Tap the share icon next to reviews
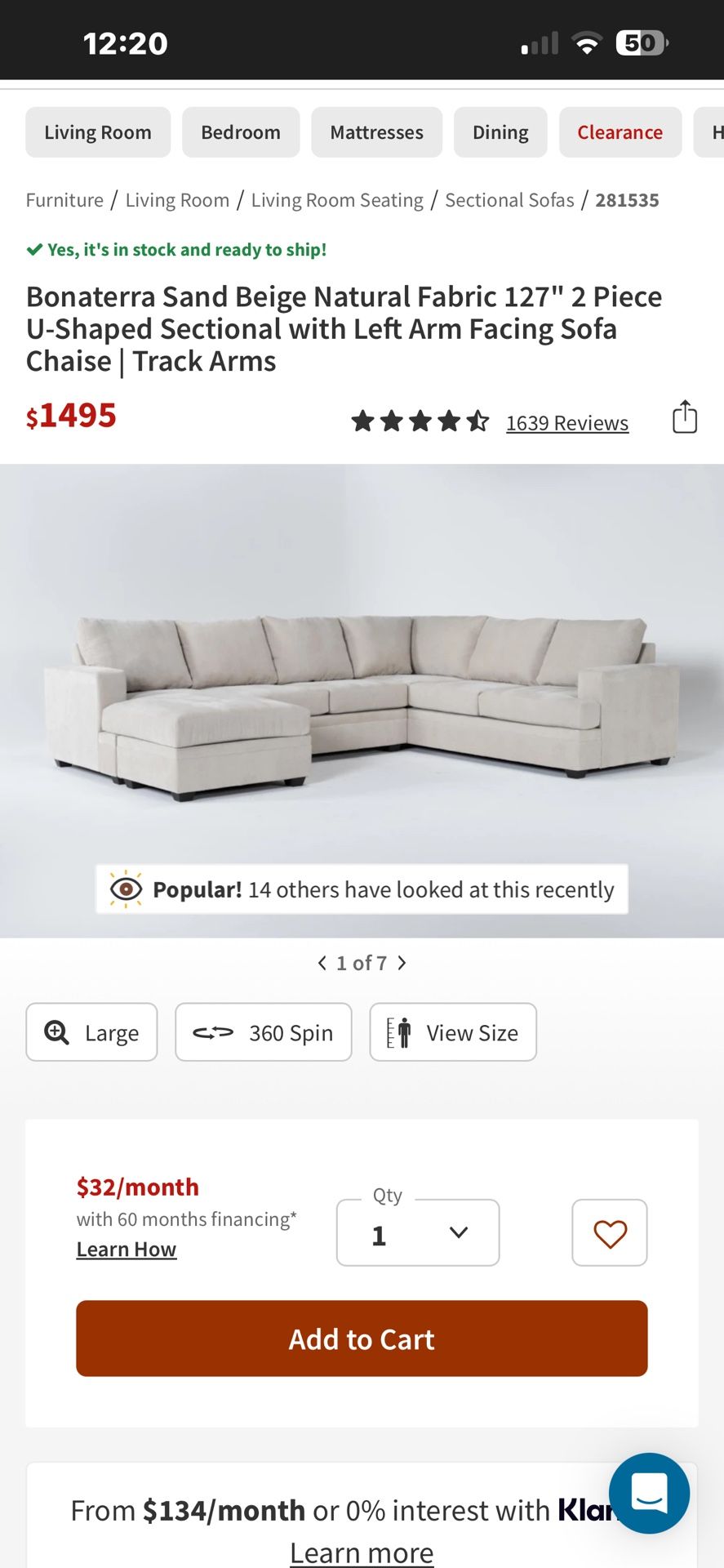The height and width of the screenshot is (1568, 724). pos(684,416)
